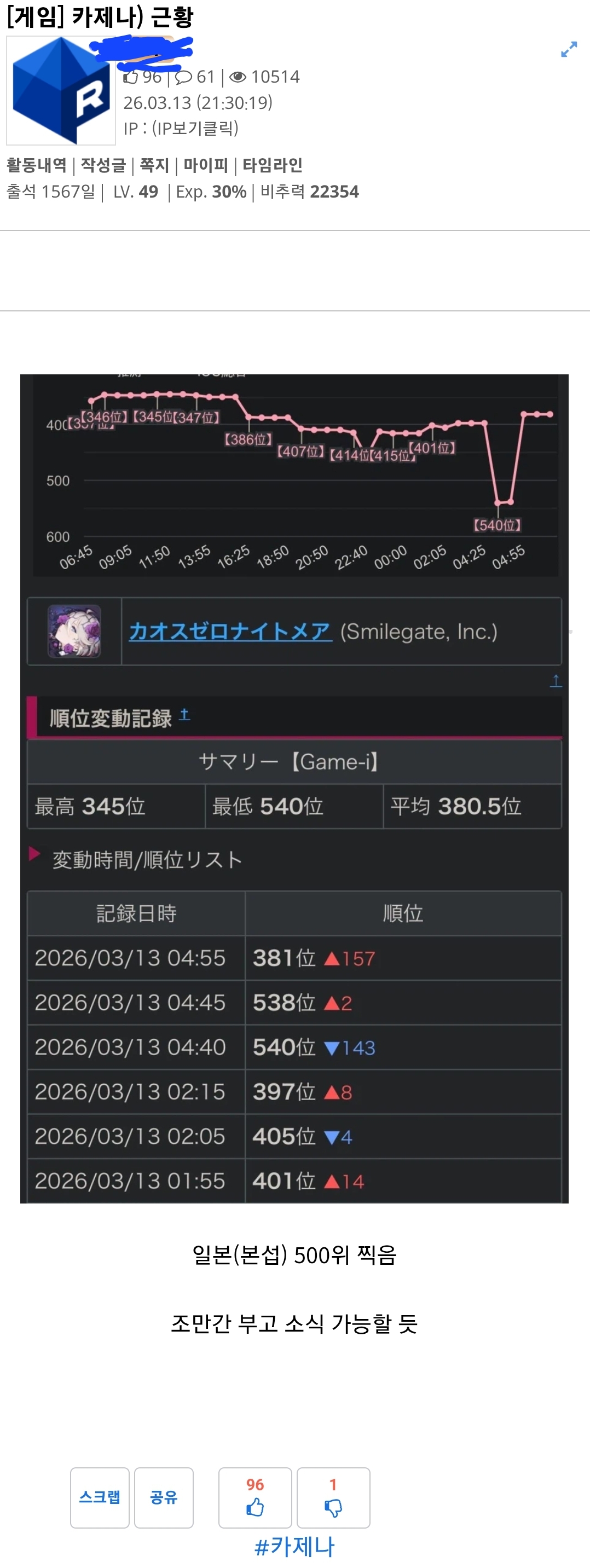The image size is (590, 1568).
Task: Scrap this post with 스크랩 button
Action: click(x=100, y=1497)
